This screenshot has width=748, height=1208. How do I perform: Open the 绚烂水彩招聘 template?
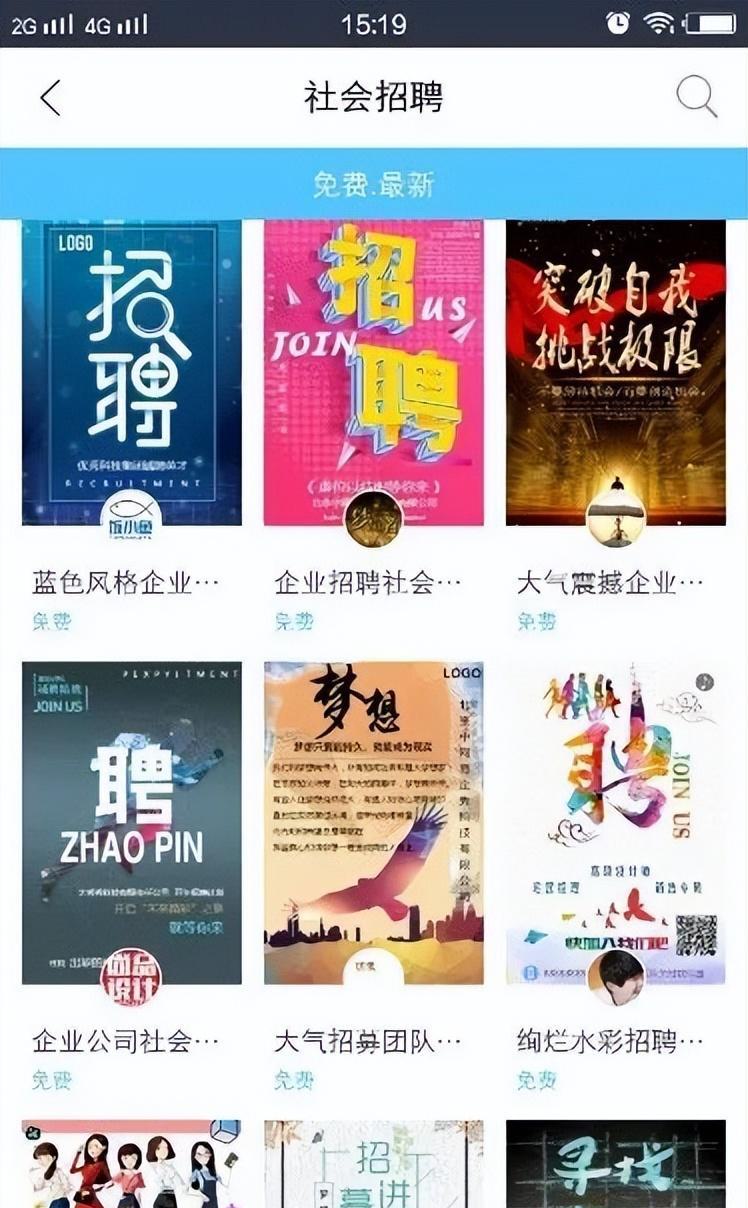[616, 823]
